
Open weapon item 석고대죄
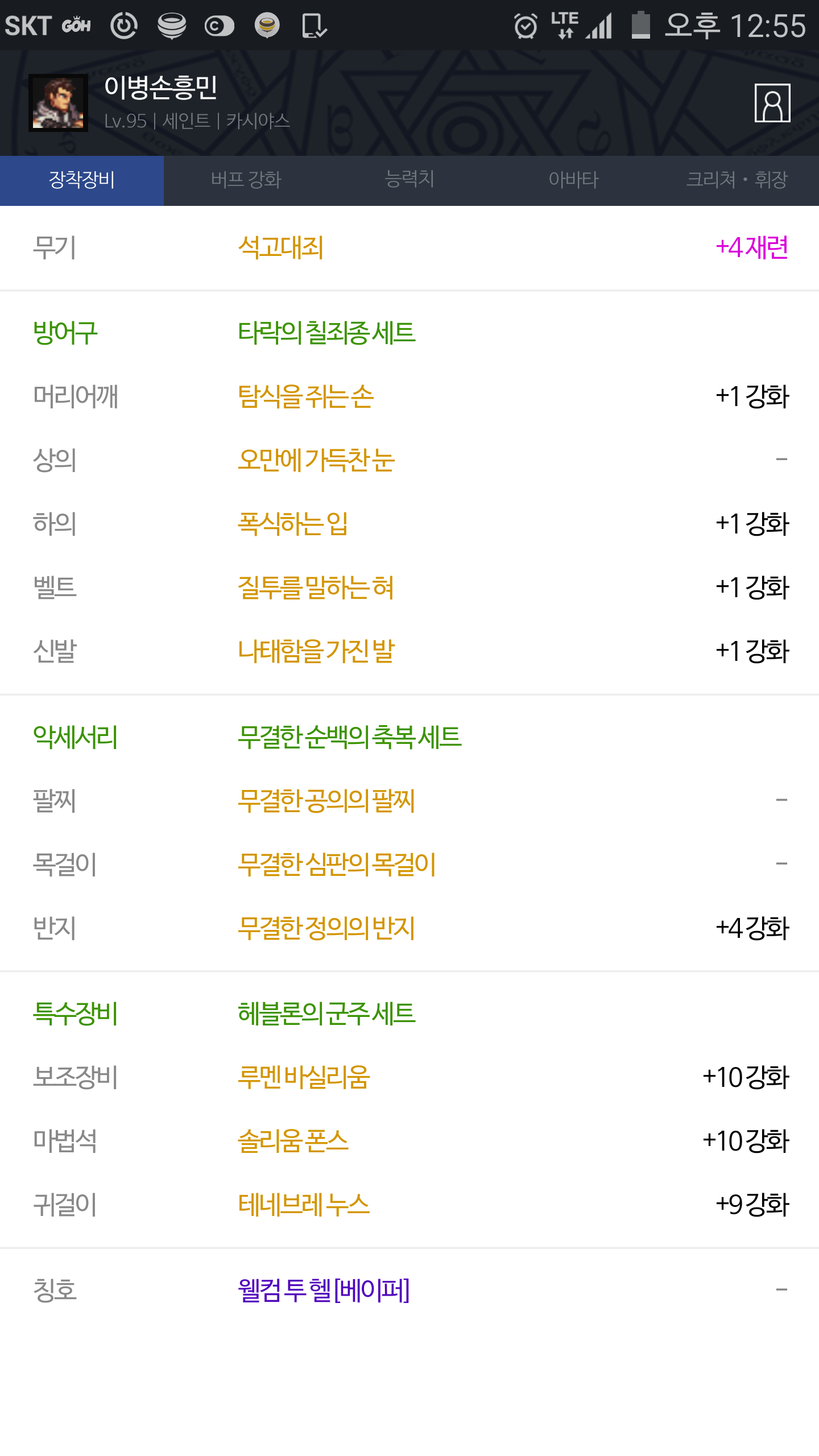coord(281,247)
